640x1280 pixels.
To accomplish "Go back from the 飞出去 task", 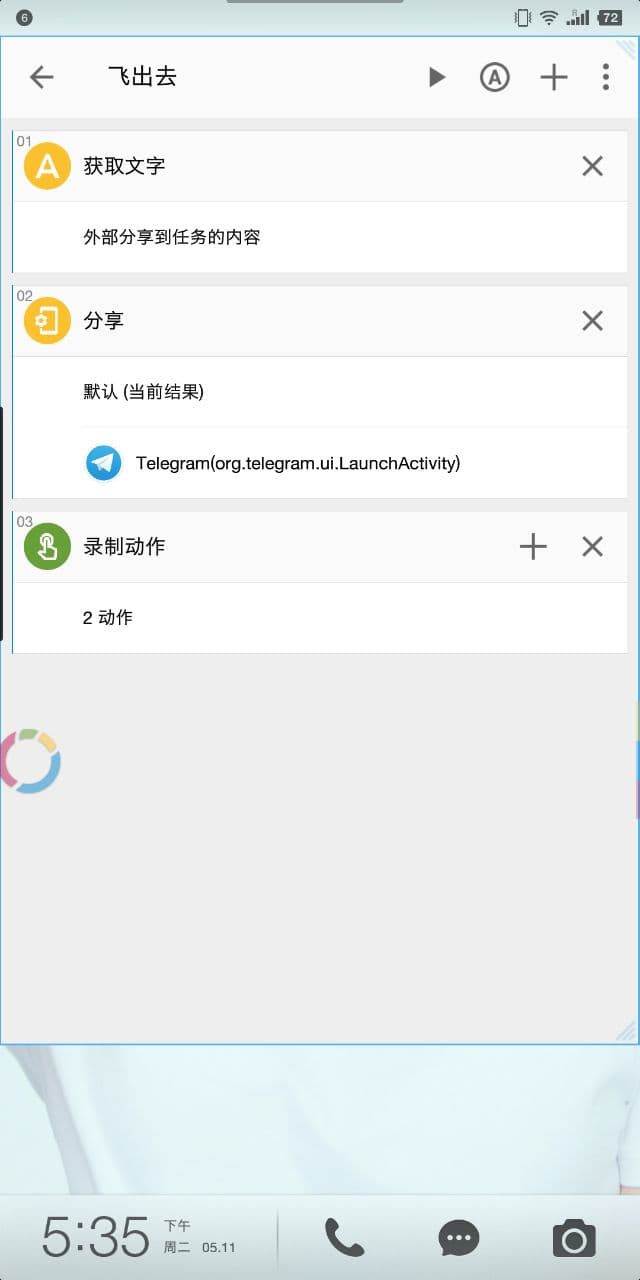I will [x=41, y=77].
